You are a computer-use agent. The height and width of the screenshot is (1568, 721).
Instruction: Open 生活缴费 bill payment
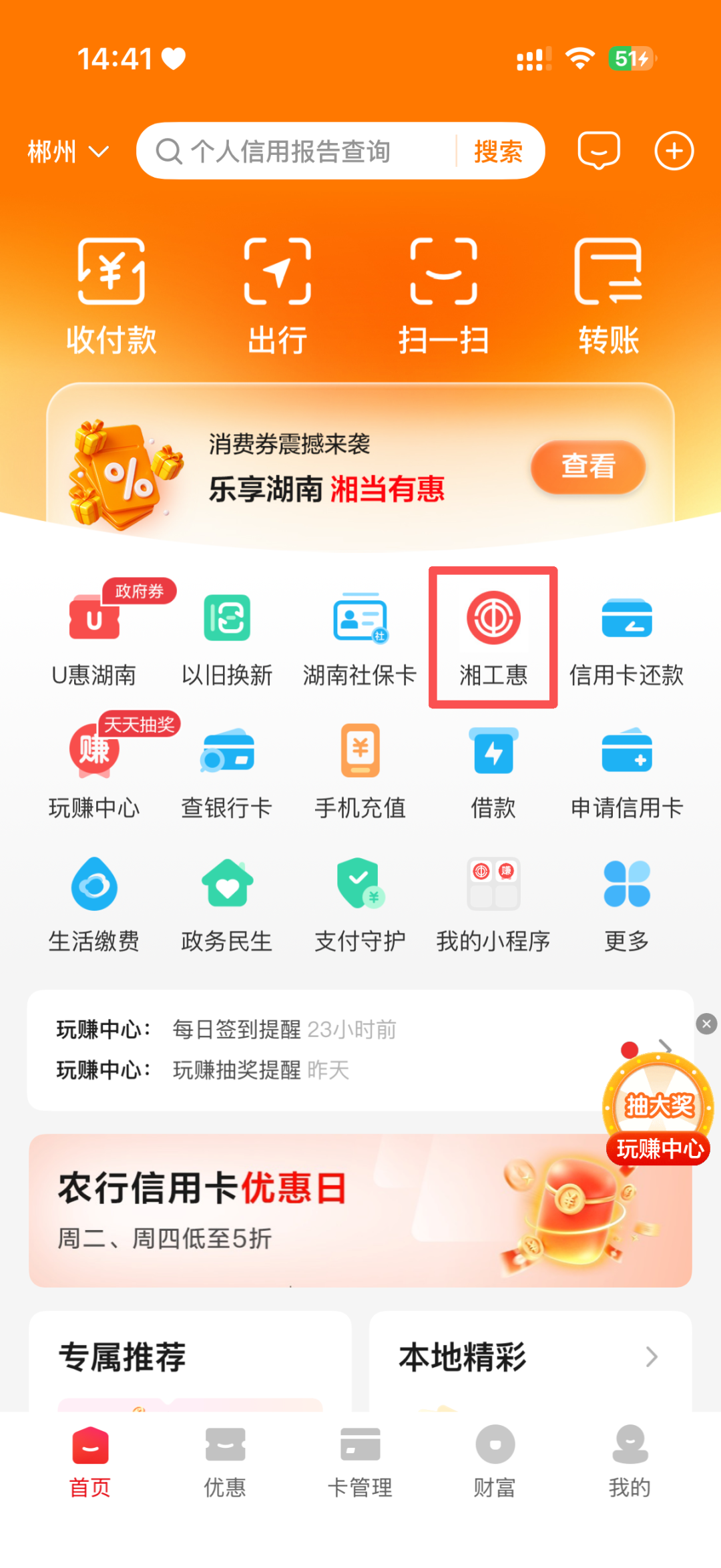click(94, 903)
